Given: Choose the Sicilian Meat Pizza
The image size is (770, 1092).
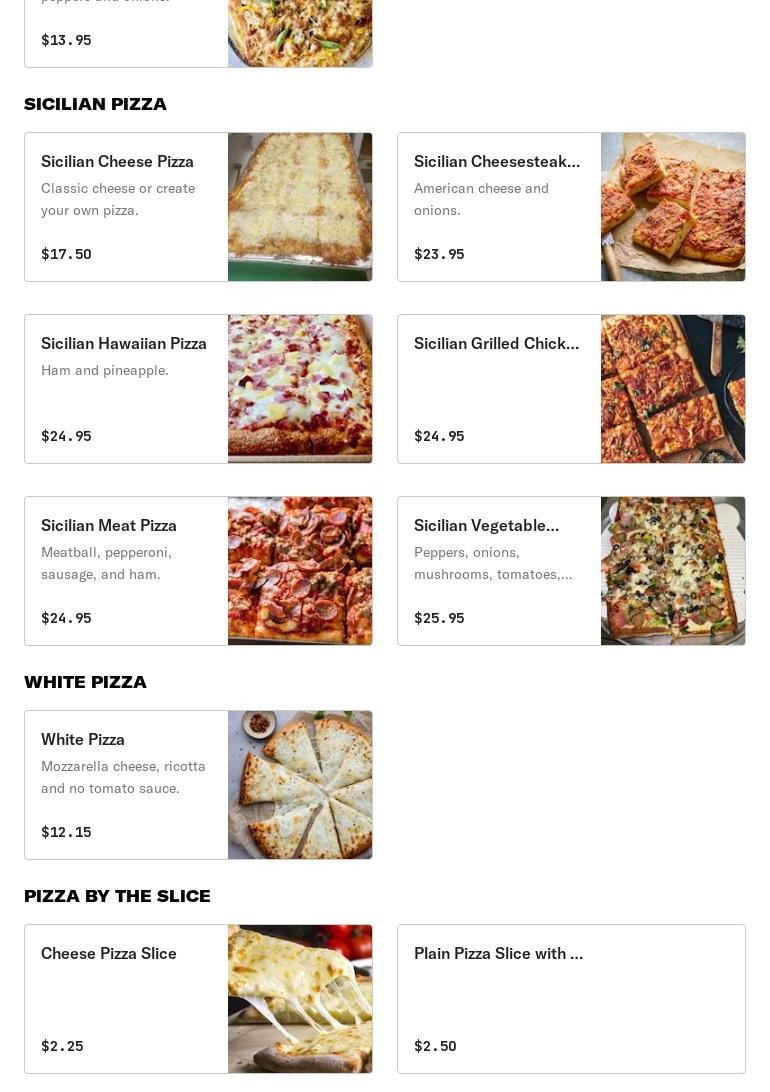Looking at the screenshot, I should [x=198, y=571].
